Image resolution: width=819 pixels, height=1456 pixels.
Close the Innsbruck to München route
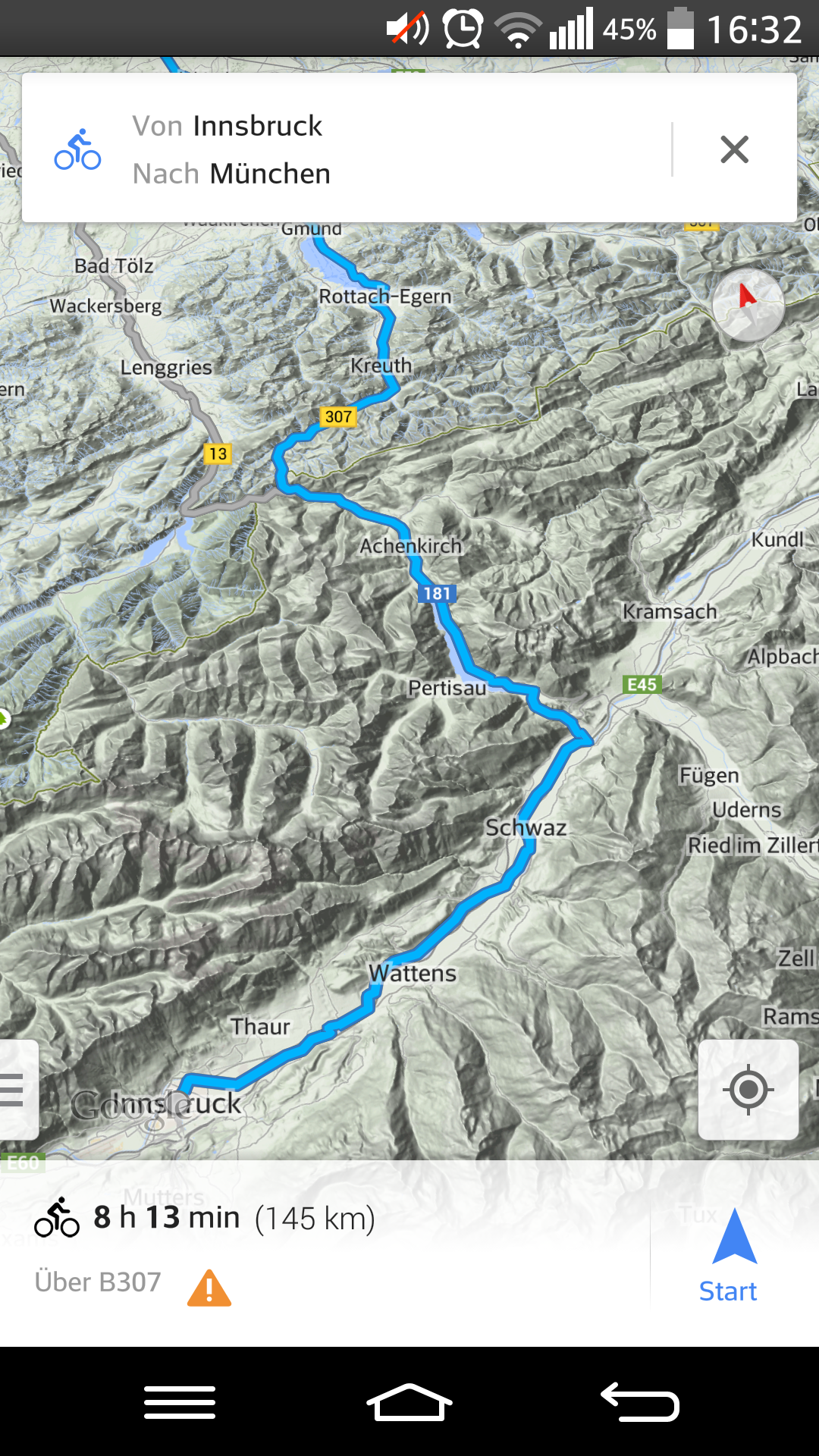coord(734,149)
